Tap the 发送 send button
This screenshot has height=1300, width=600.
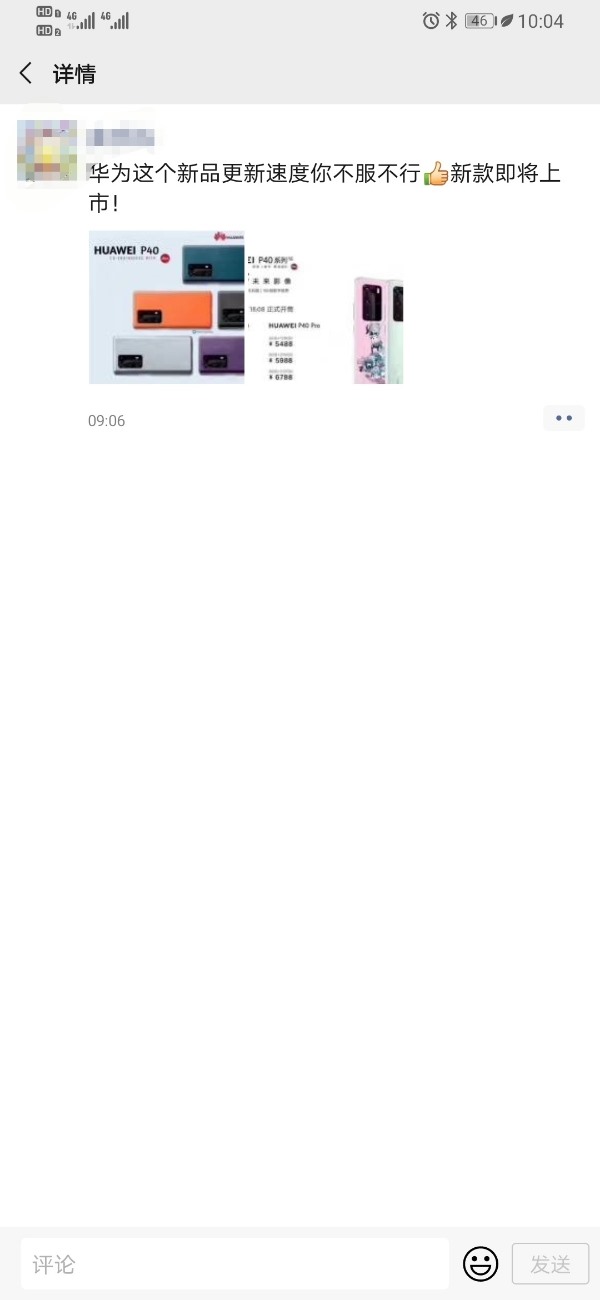coord(550,1264)
